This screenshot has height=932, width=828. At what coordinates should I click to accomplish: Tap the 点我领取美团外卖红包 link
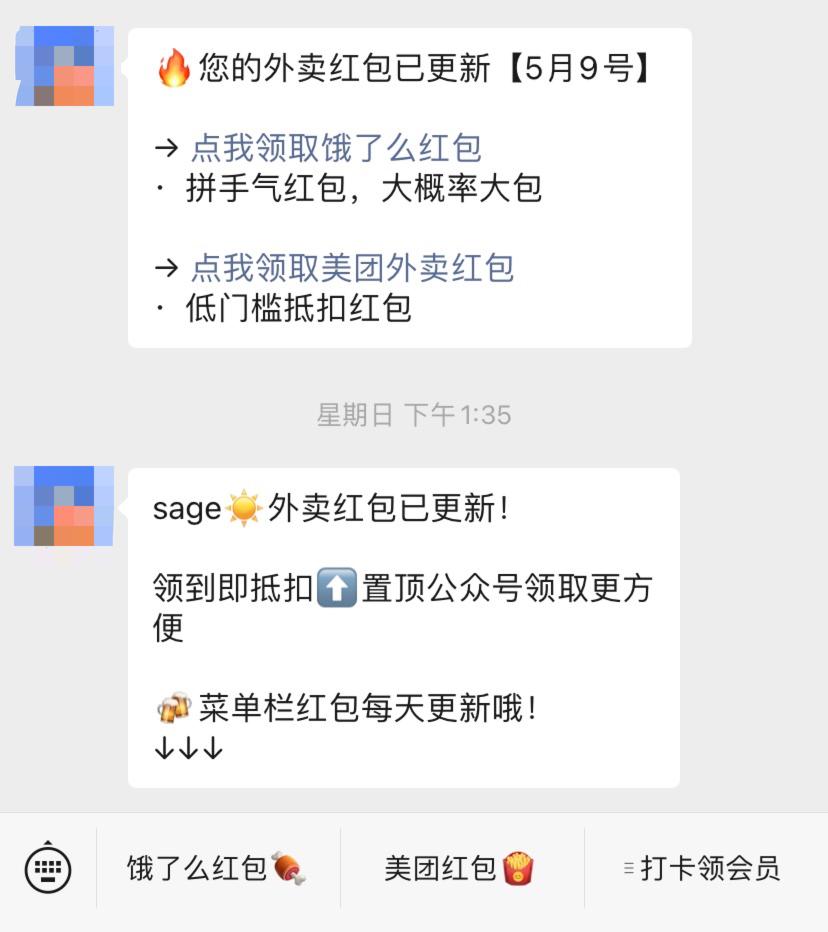tap(352, 268)
